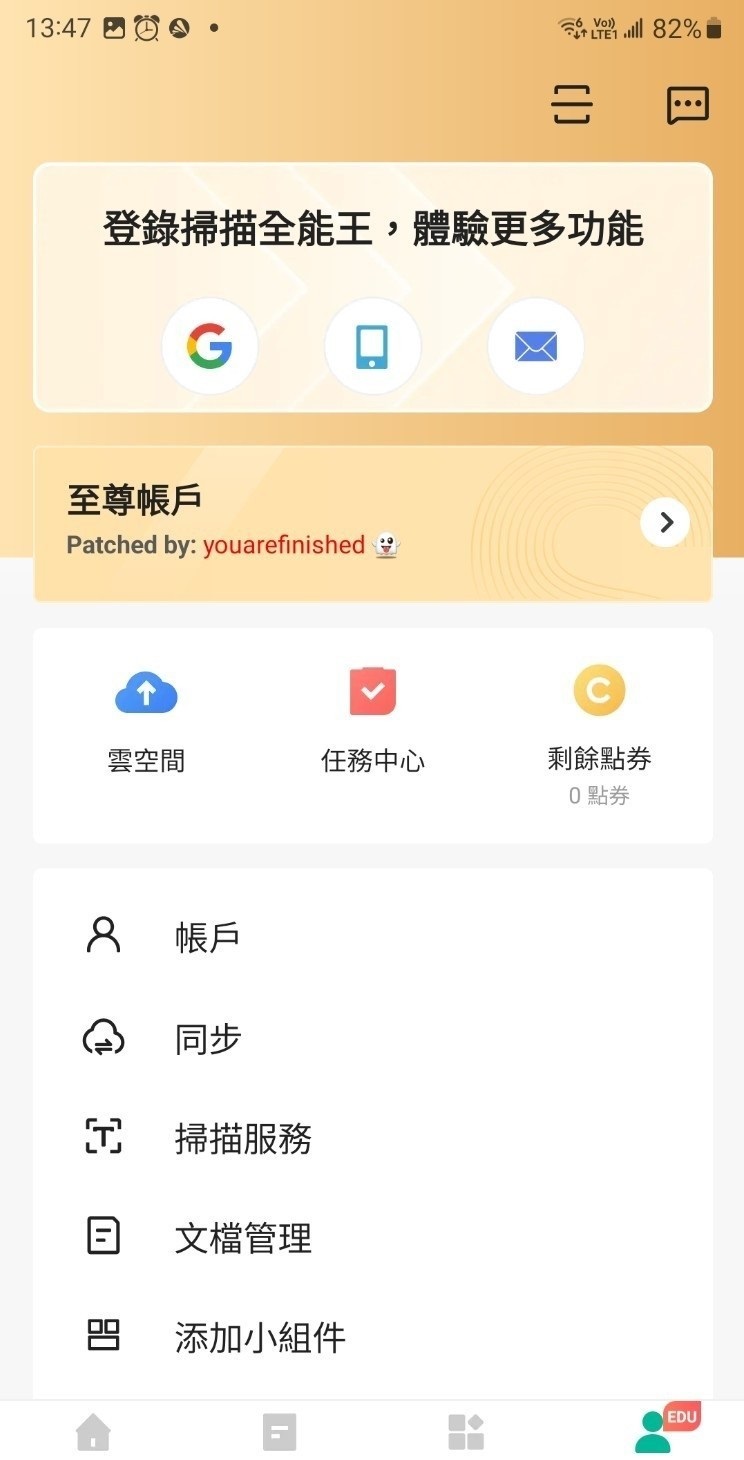Open the 同步 sync settings
The width and height of the screenshot is (744, 1460).
pyautogui.click(x=207, y=1038)
